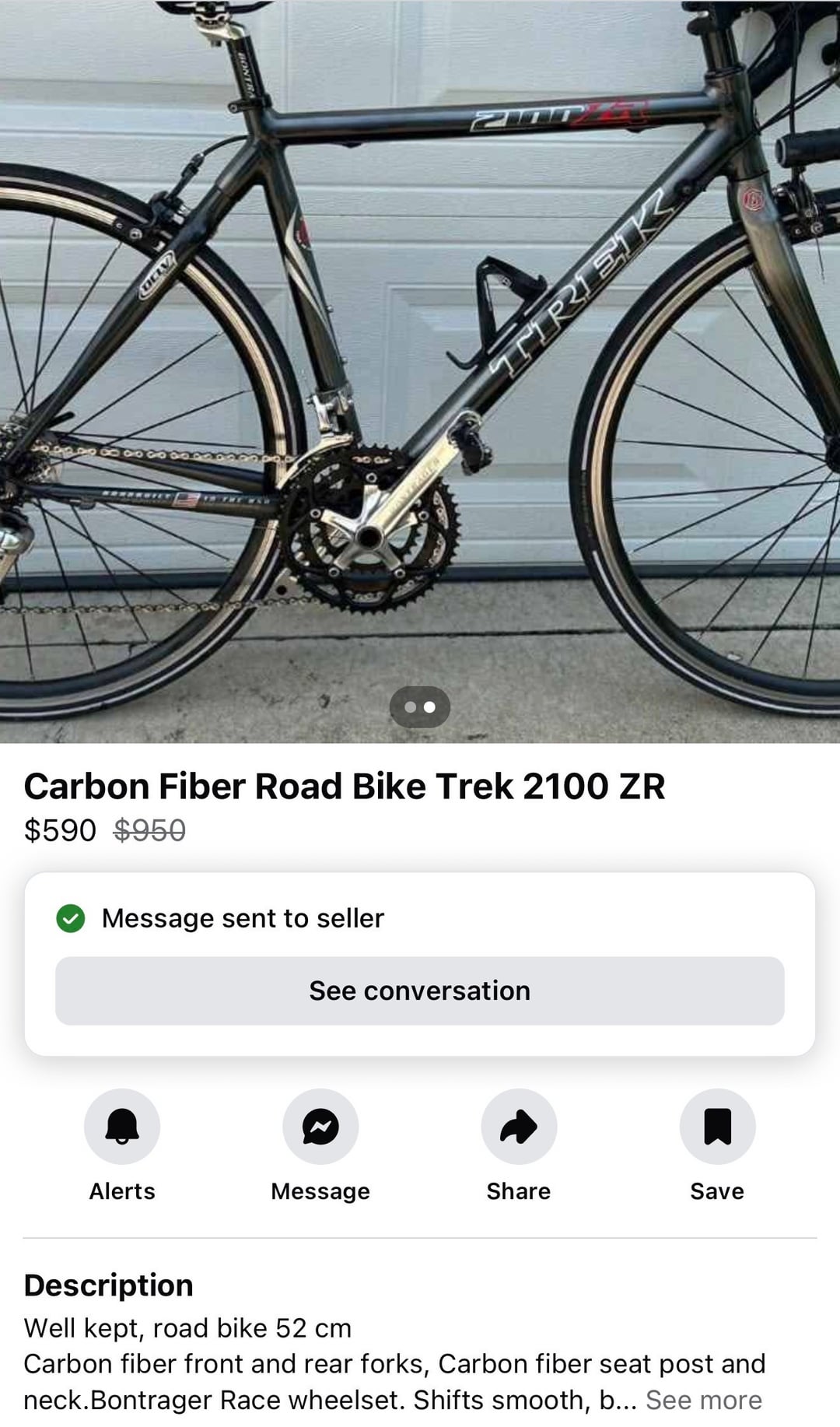Screen dimensions: 840x1427
Task: Open the Trek bike listing photo
Action: [420, 350]
